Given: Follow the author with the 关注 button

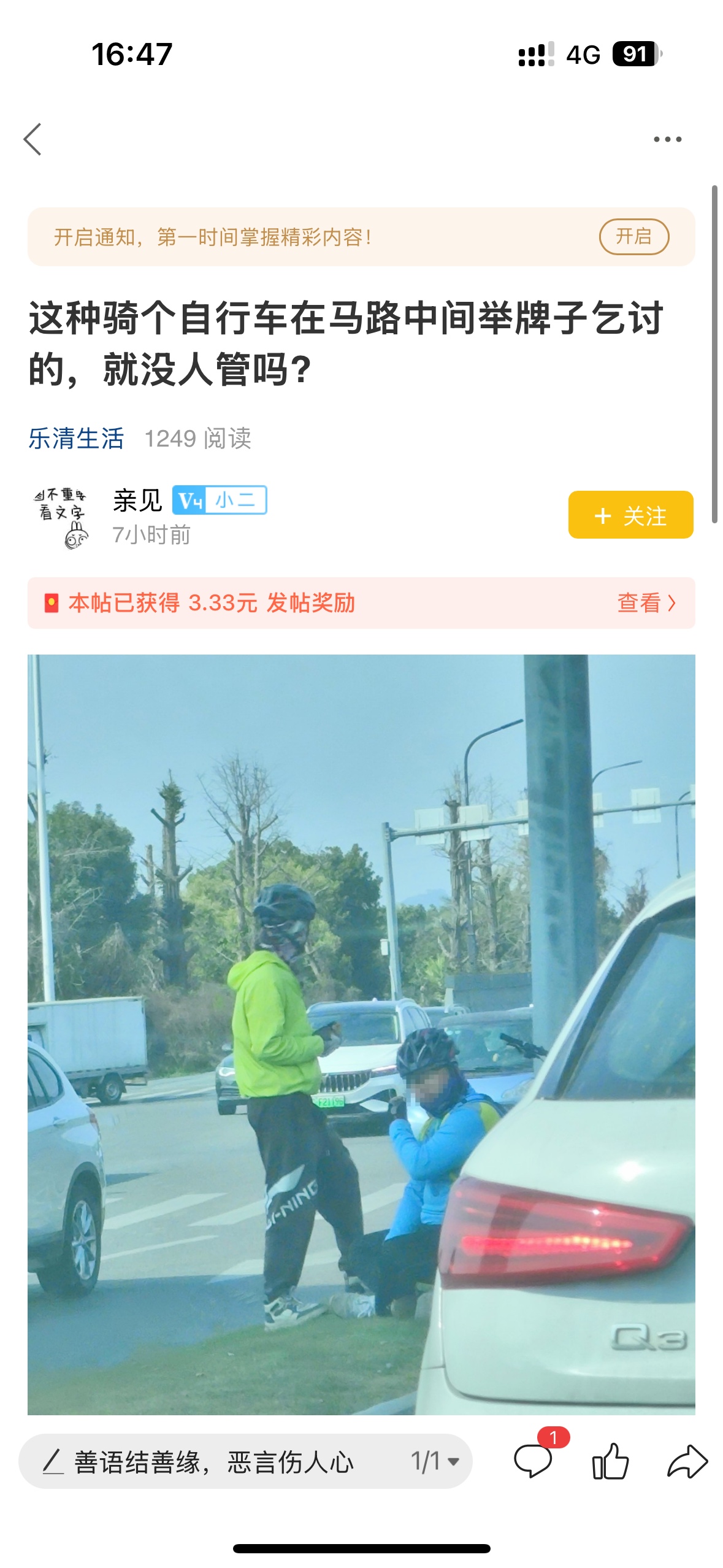Looking at the screenshot, I should [x=630, y=515].
